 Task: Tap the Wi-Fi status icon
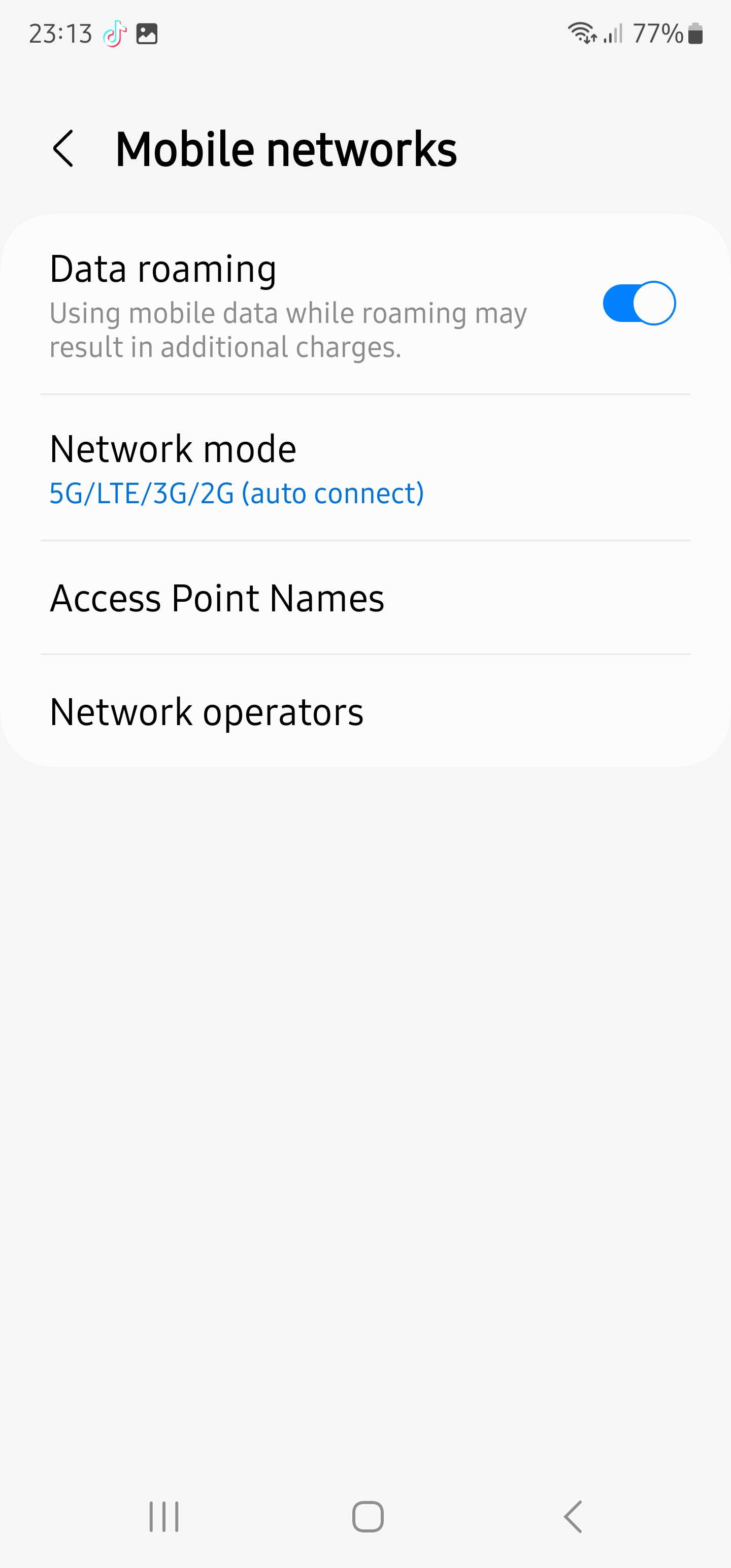tap(581, 34)
